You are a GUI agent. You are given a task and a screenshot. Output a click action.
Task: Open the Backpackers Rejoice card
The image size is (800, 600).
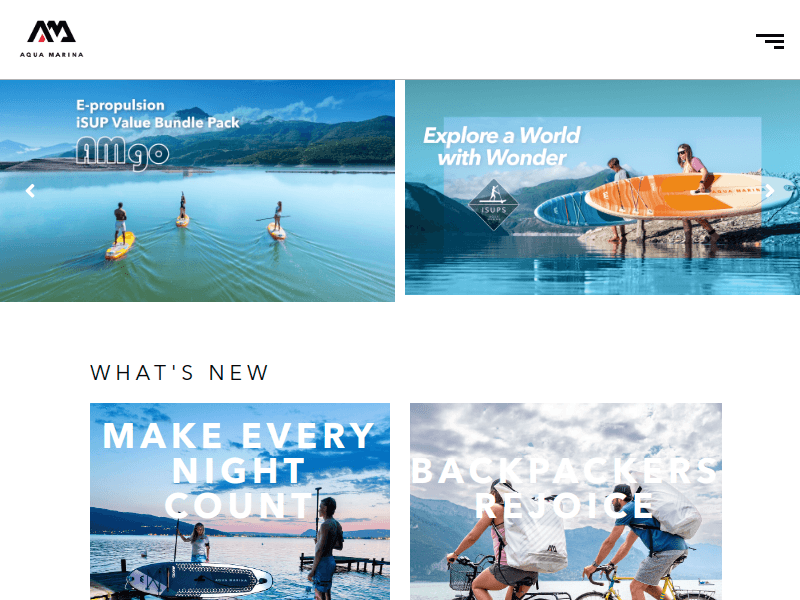(x=566, y=500)
